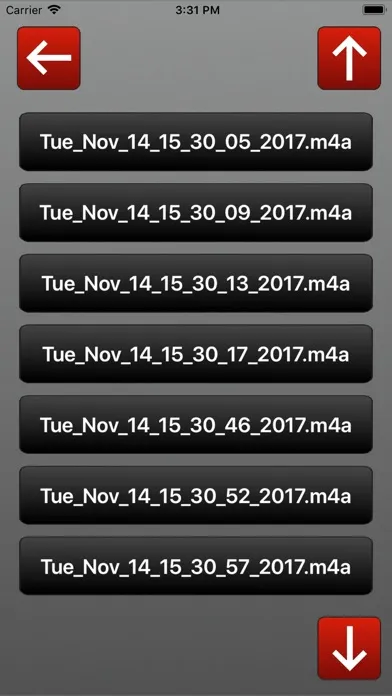Tap the red down arrow button
This screenshot has height=696, width=392.
[x=349, y=648]
